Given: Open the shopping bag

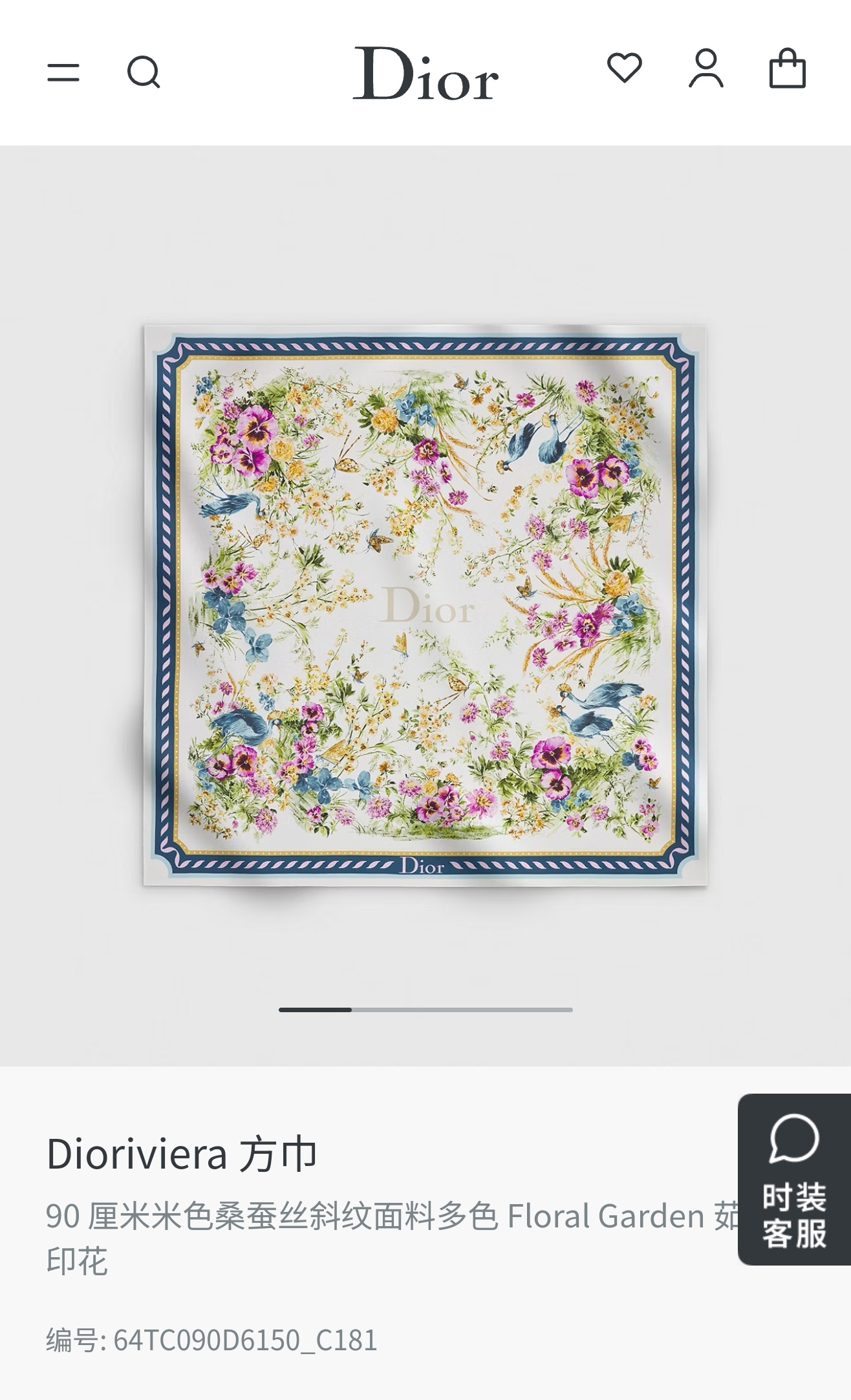Looking at the screenshot, I should pos(787,68).
